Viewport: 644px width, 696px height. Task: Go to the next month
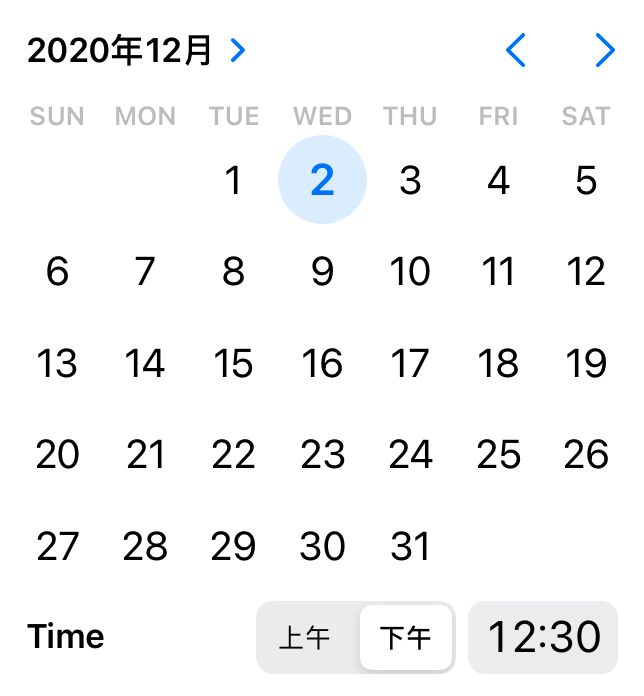[x=604, y=51]
